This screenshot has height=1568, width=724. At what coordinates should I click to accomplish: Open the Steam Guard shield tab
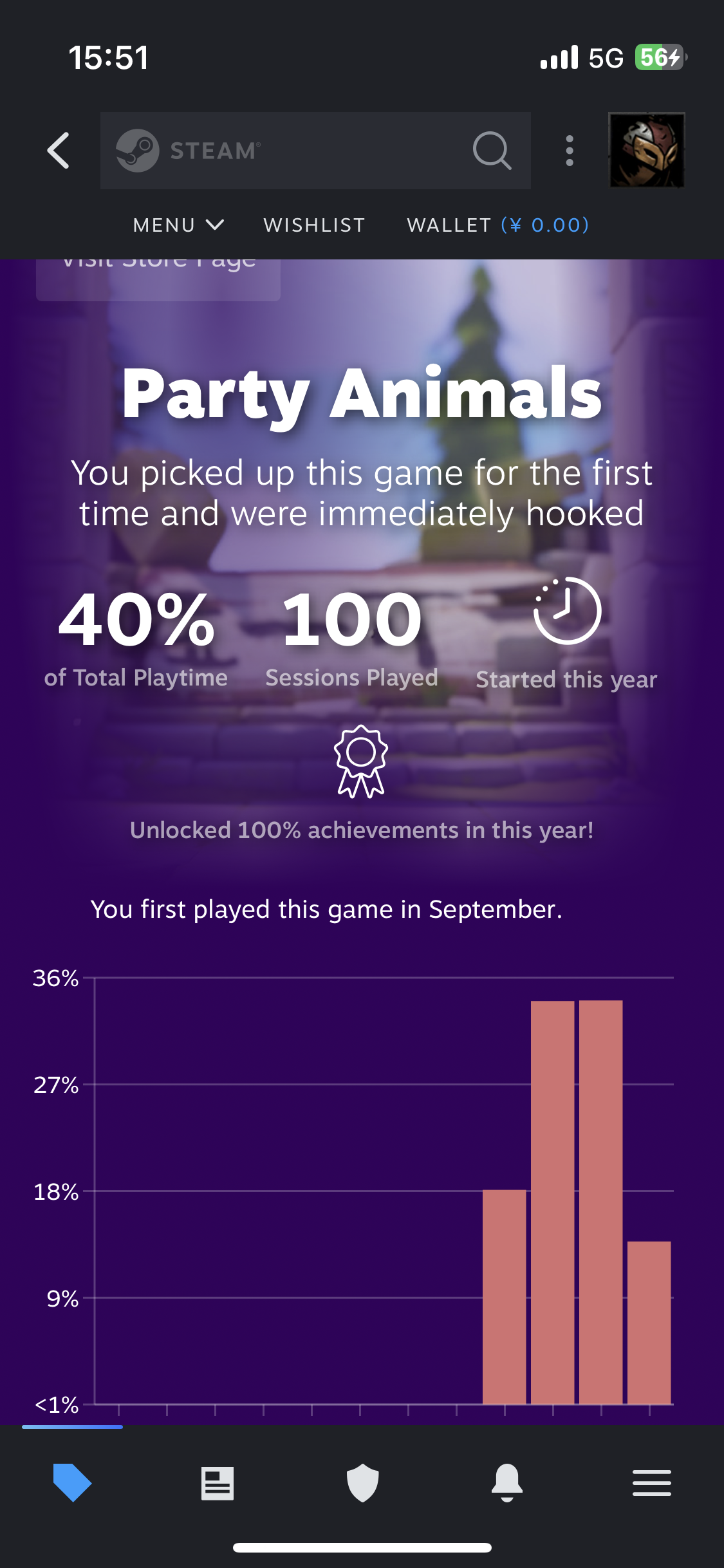[x=362, y=1483]
